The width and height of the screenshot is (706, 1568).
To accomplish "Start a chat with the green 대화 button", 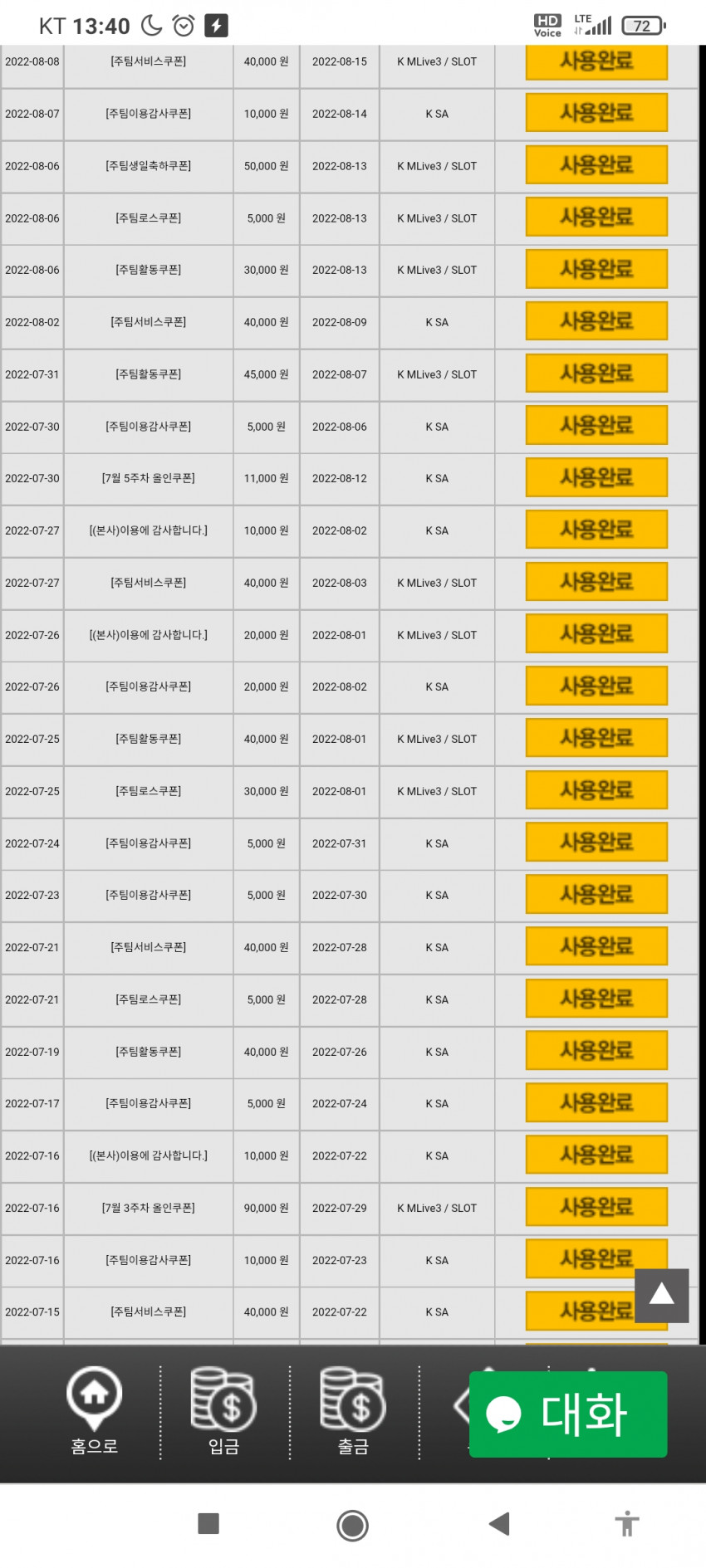I will tap(568, 1414).
